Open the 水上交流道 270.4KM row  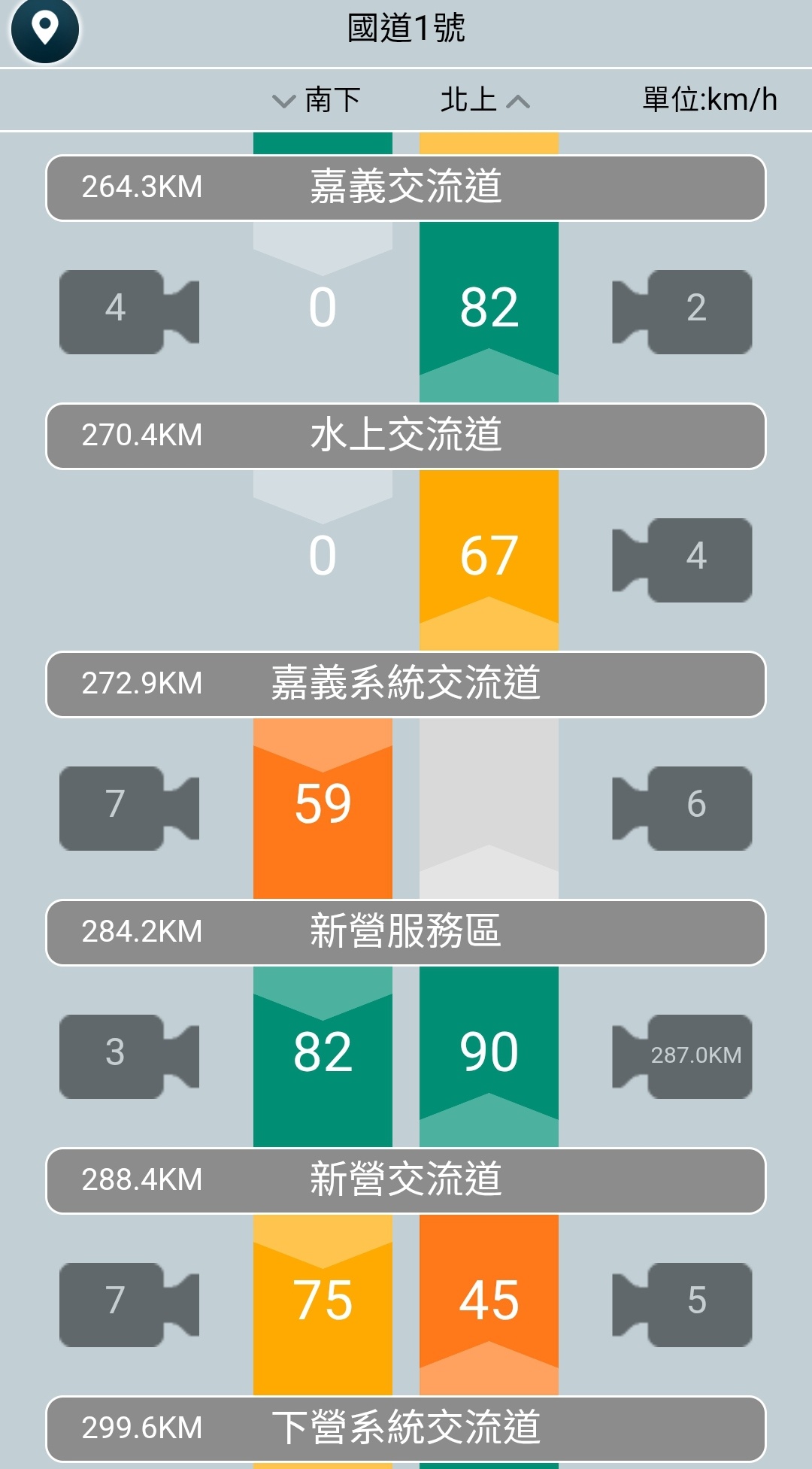(406, 436)
